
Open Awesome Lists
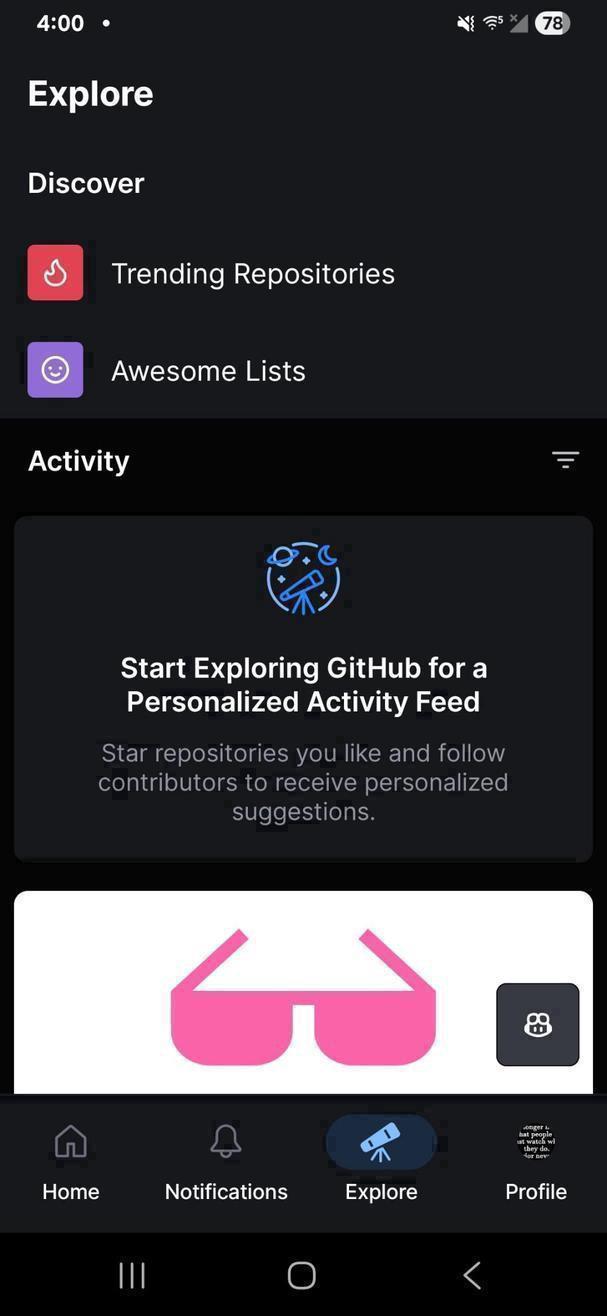(x=208, y=370)
